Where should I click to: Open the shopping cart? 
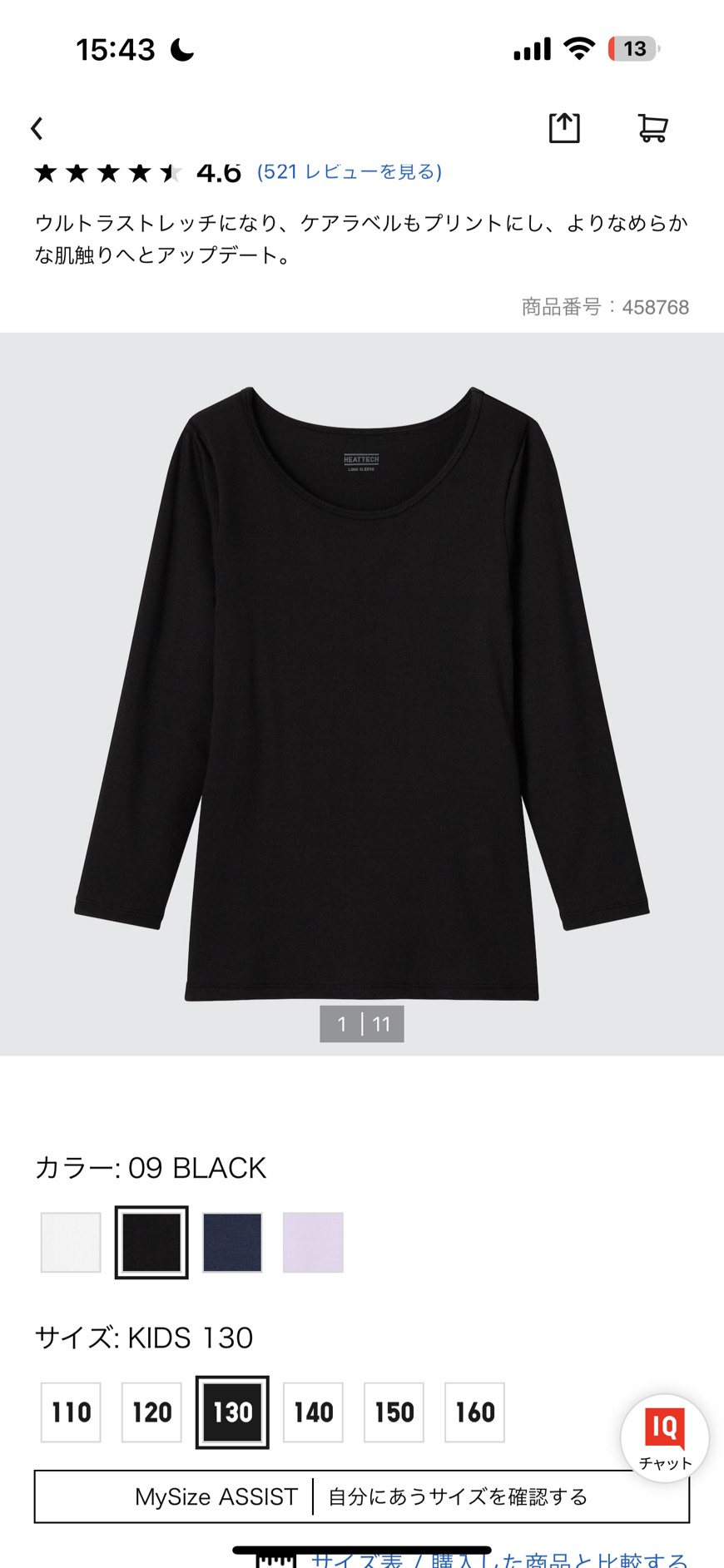pyautogui.click(x=652, y=128)
